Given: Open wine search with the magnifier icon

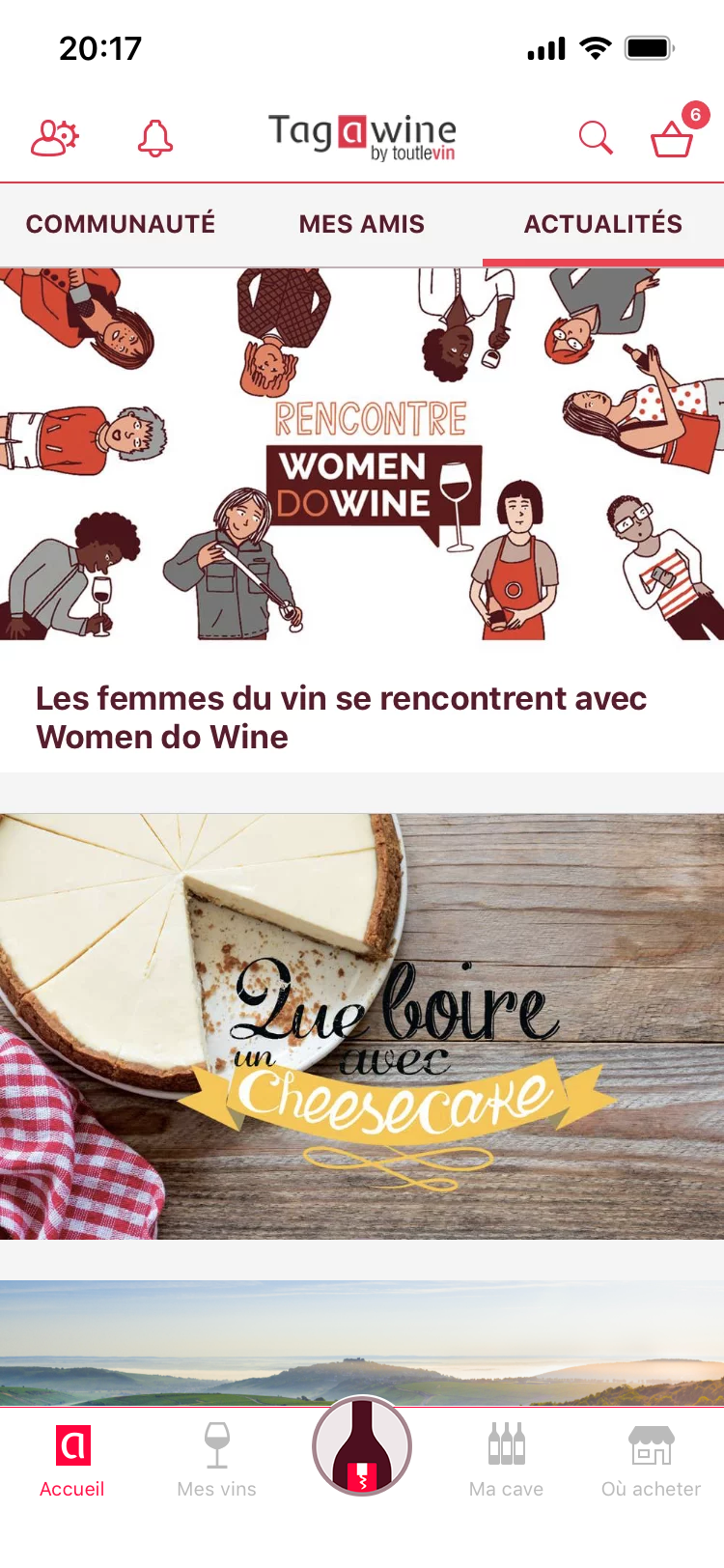Looking at the screenshot, I should [x=596, y=138].
